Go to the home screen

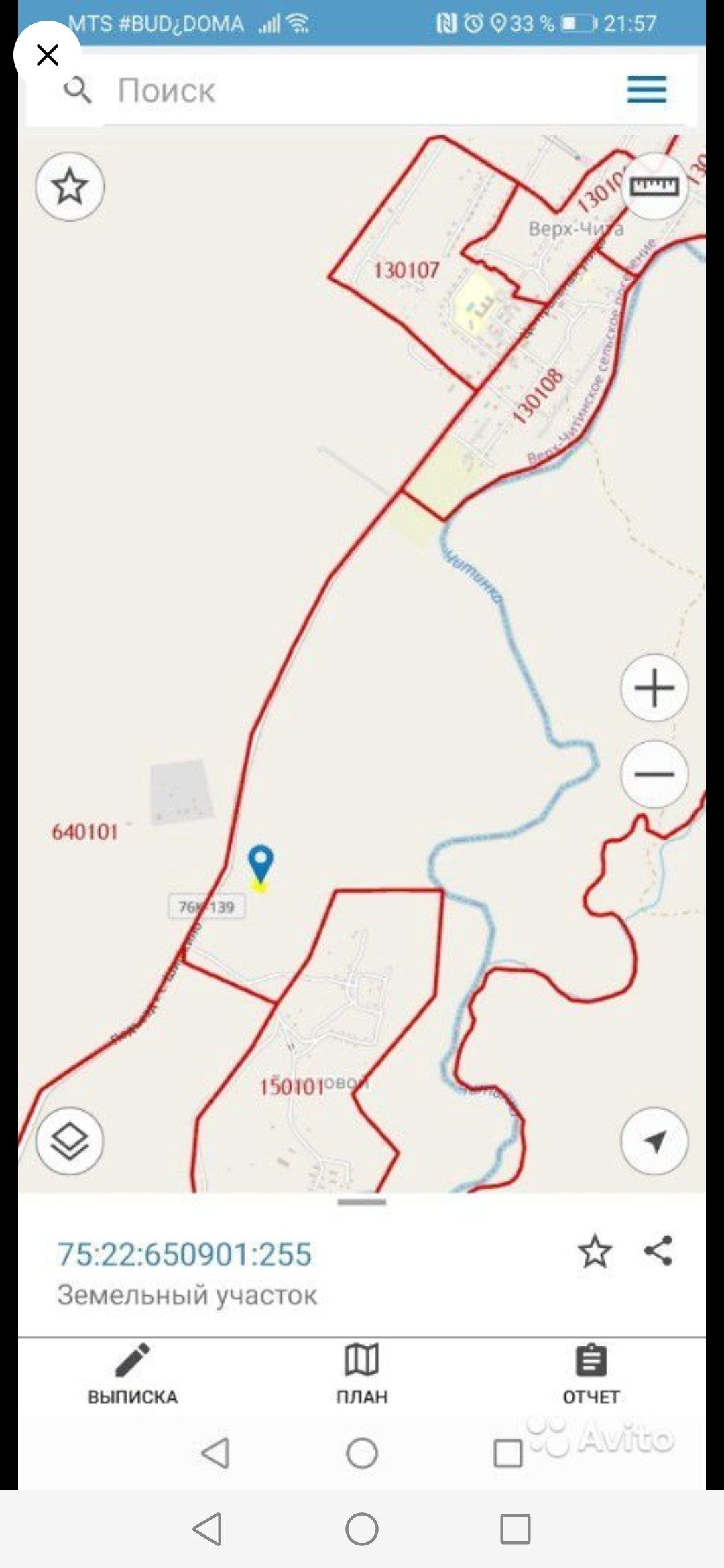pyautogui.click(x=362, y=1528)
